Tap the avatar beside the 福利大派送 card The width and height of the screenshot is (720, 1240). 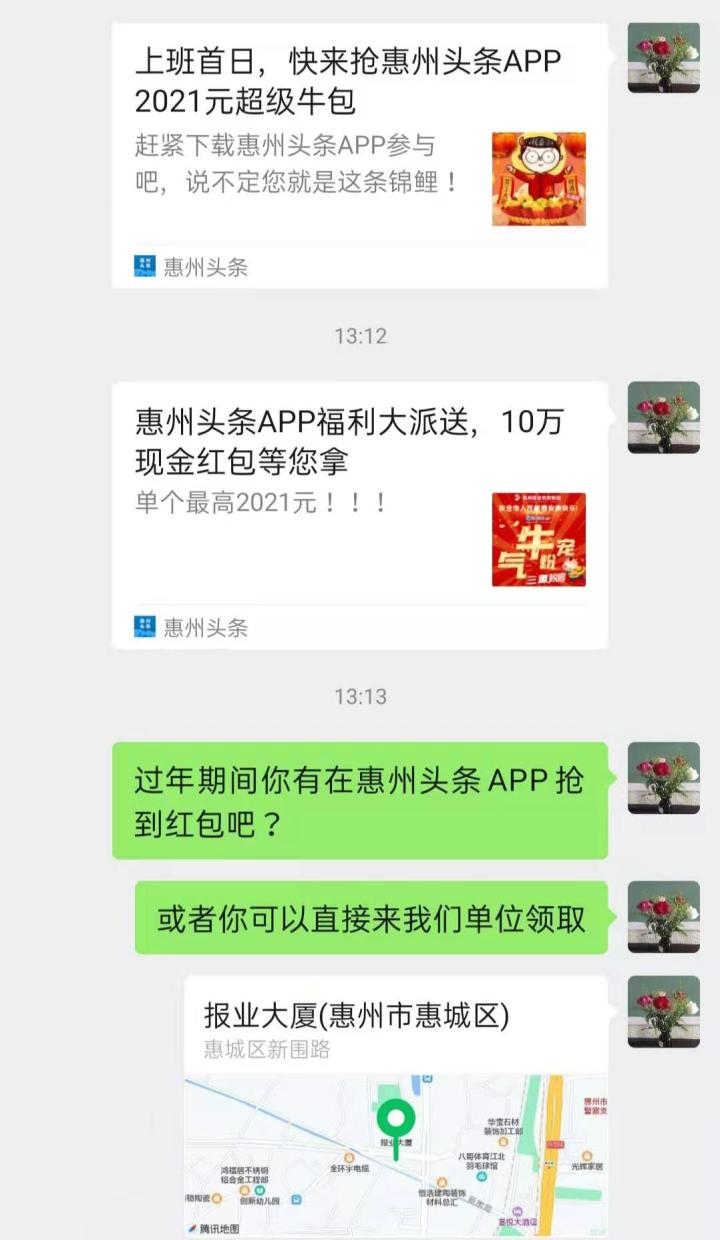tap(663, 417)
